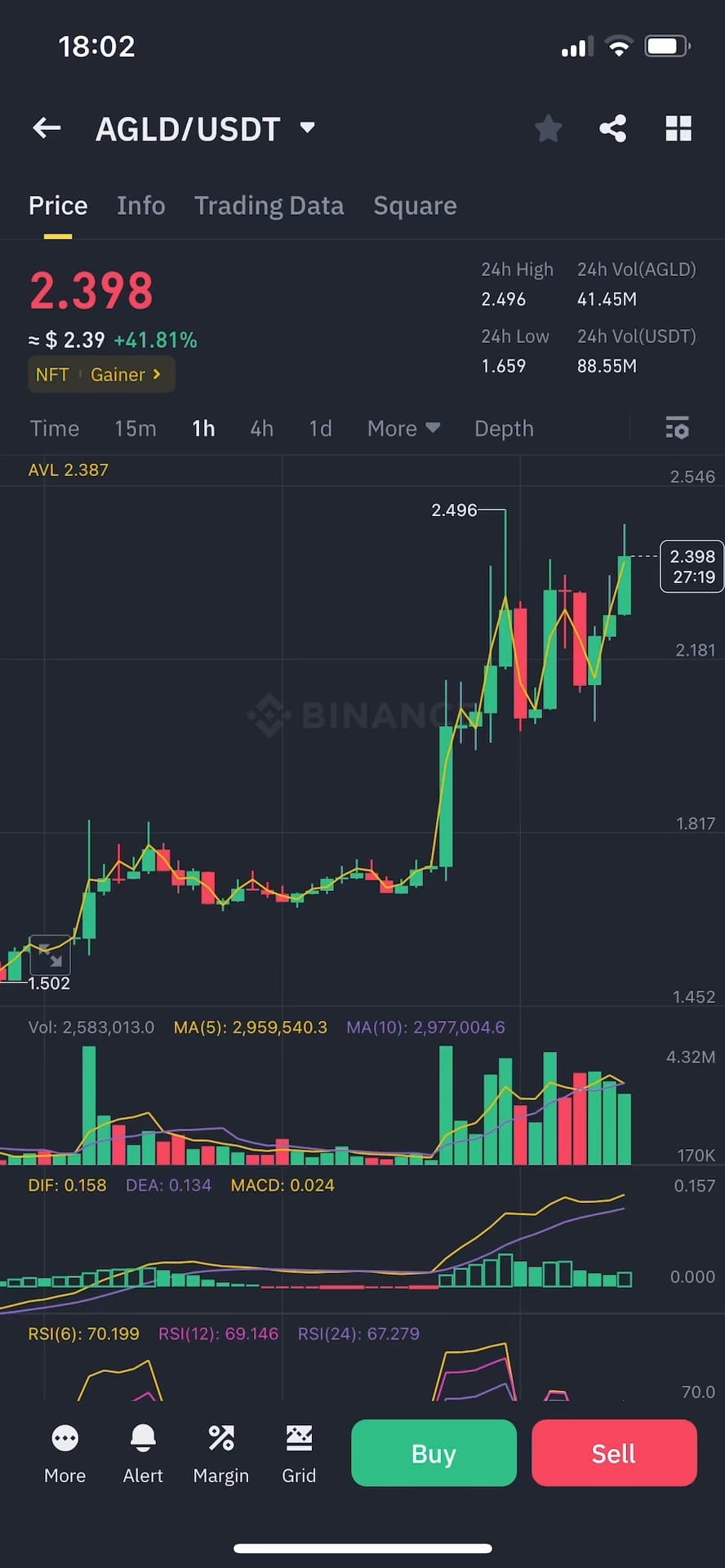Expand the More timeframes dropdown
Screen dimensions: 725x1568
[x=403, y=428]
